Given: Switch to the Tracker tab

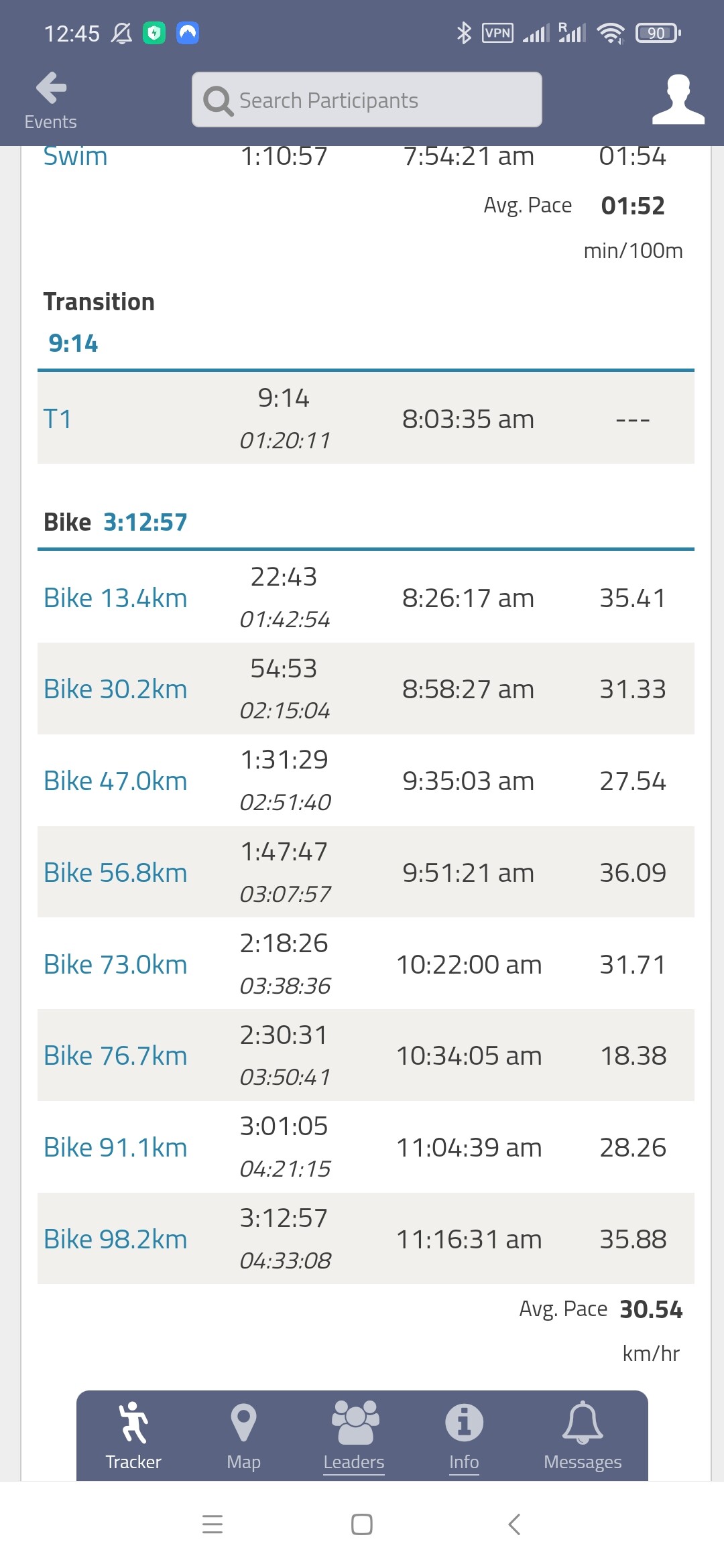Looking at the screenshot, I should point(133,1436).
